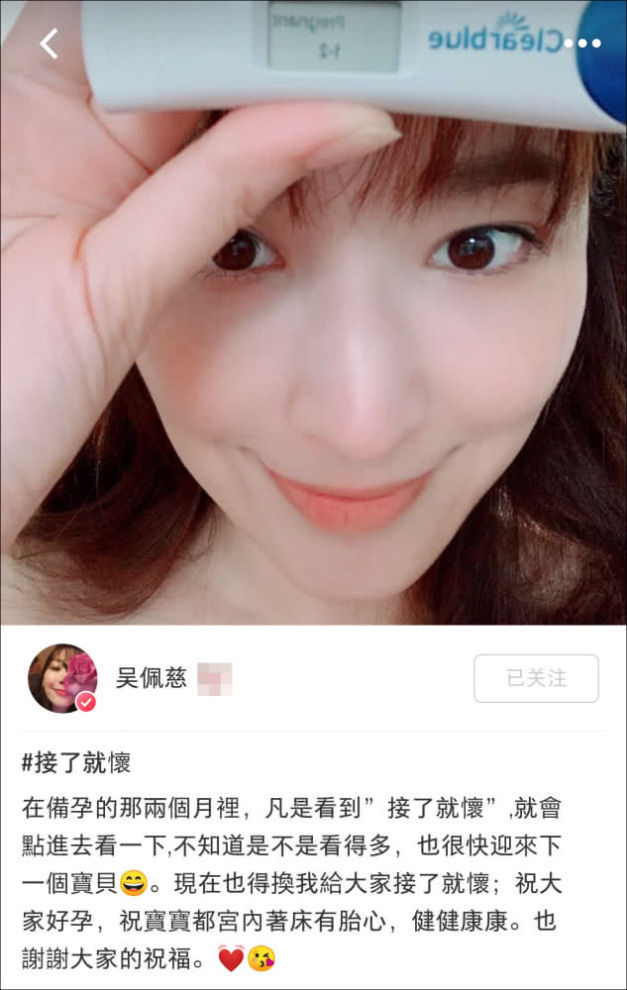Open 吳佩慈's profile avatar
The width and height of the screenshot is (627, 990).
click(62, 678)
